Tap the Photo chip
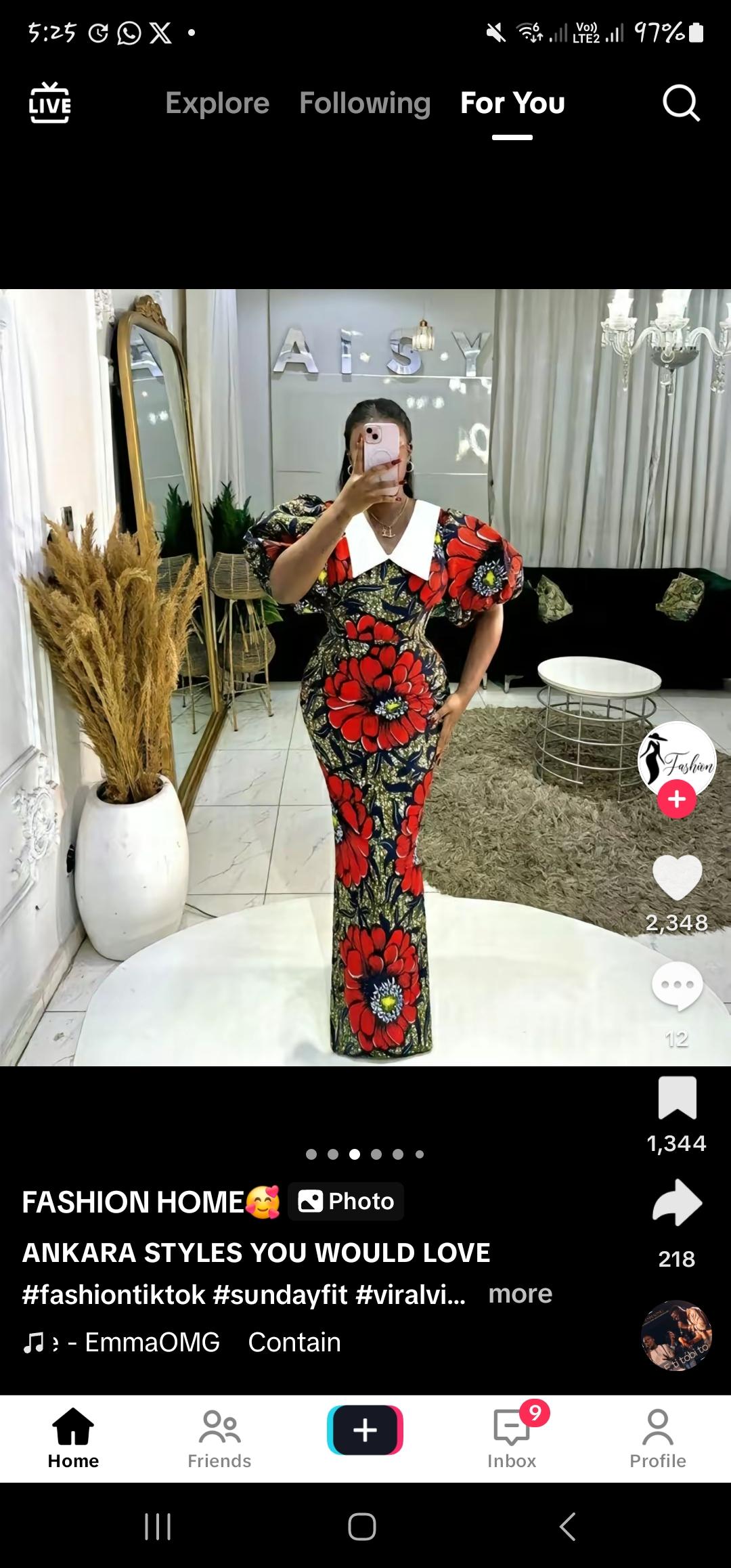Screen dimensions: 731x1568 [346, 1202]
